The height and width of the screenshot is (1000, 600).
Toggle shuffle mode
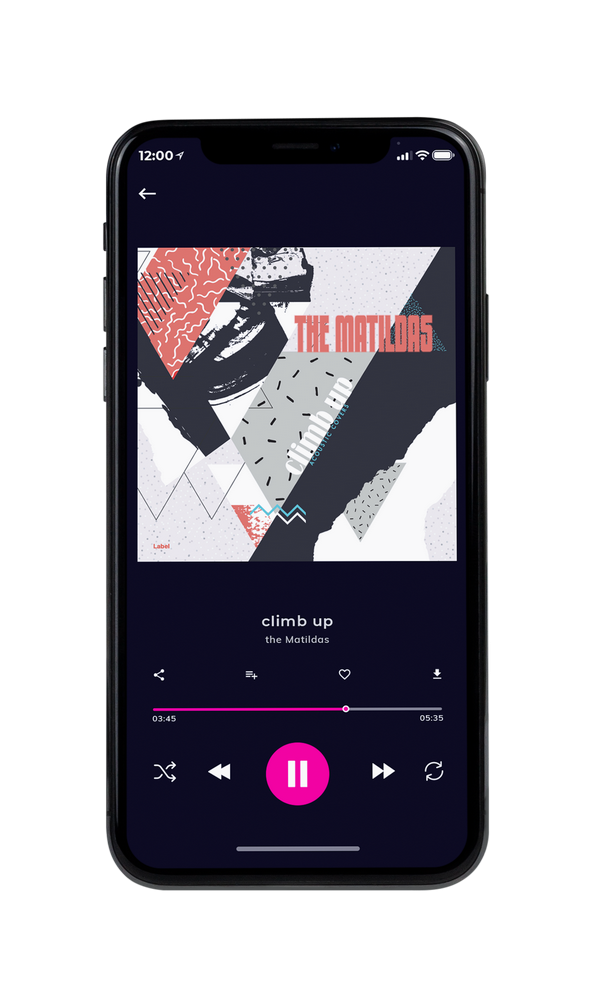click(x=165, y=772)
